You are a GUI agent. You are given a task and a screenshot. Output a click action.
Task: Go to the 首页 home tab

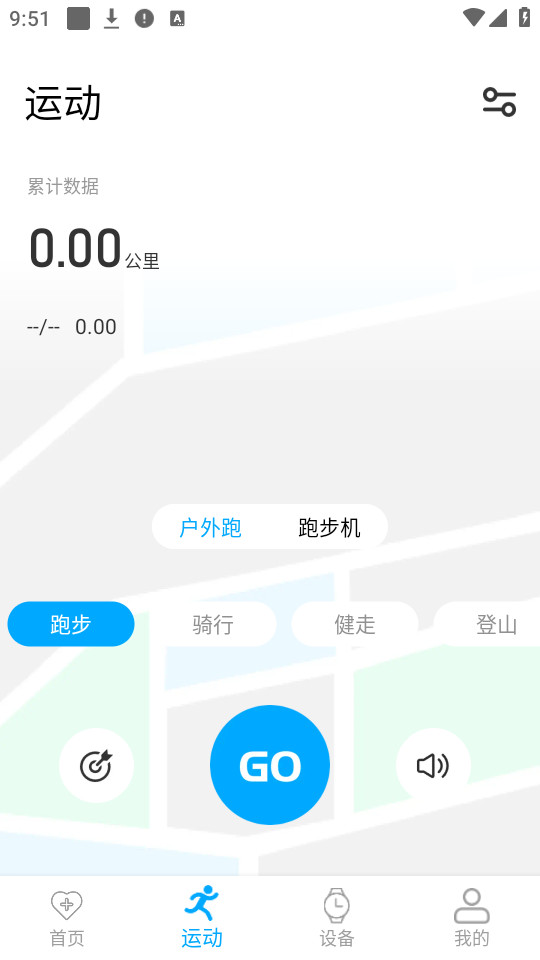point(67,918)
